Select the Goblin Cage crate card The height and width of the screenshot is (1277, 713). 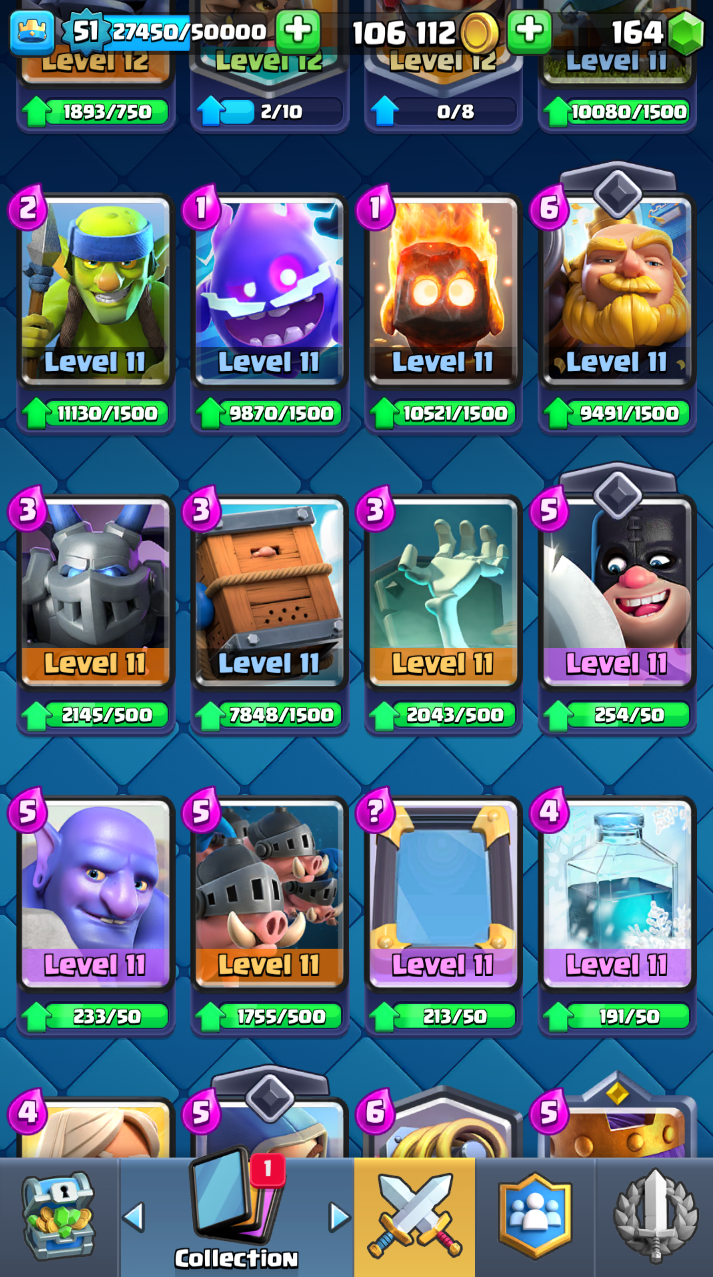tap(269, 594)
